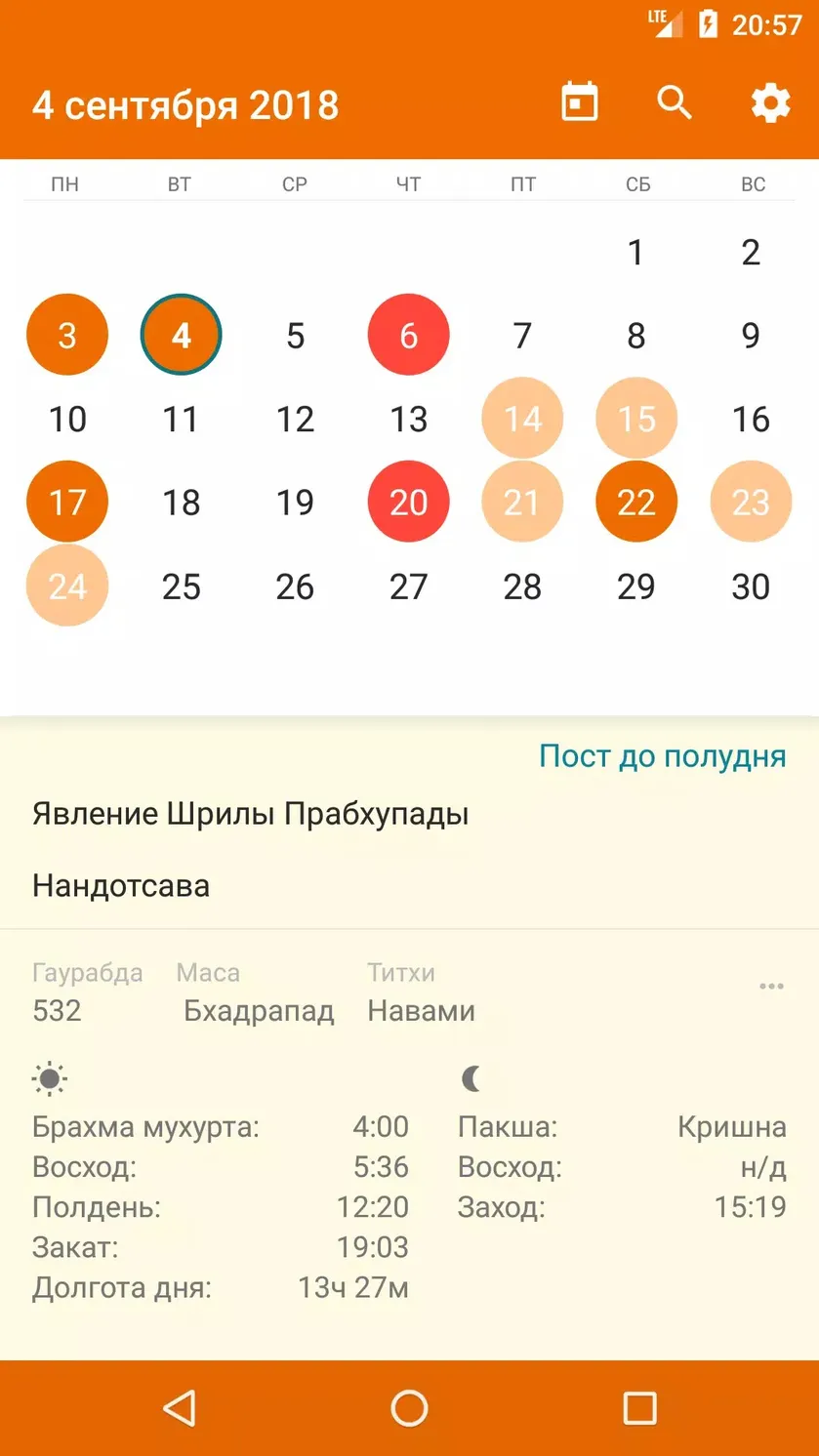Go back with the system back button

(x=180, y=1408)
